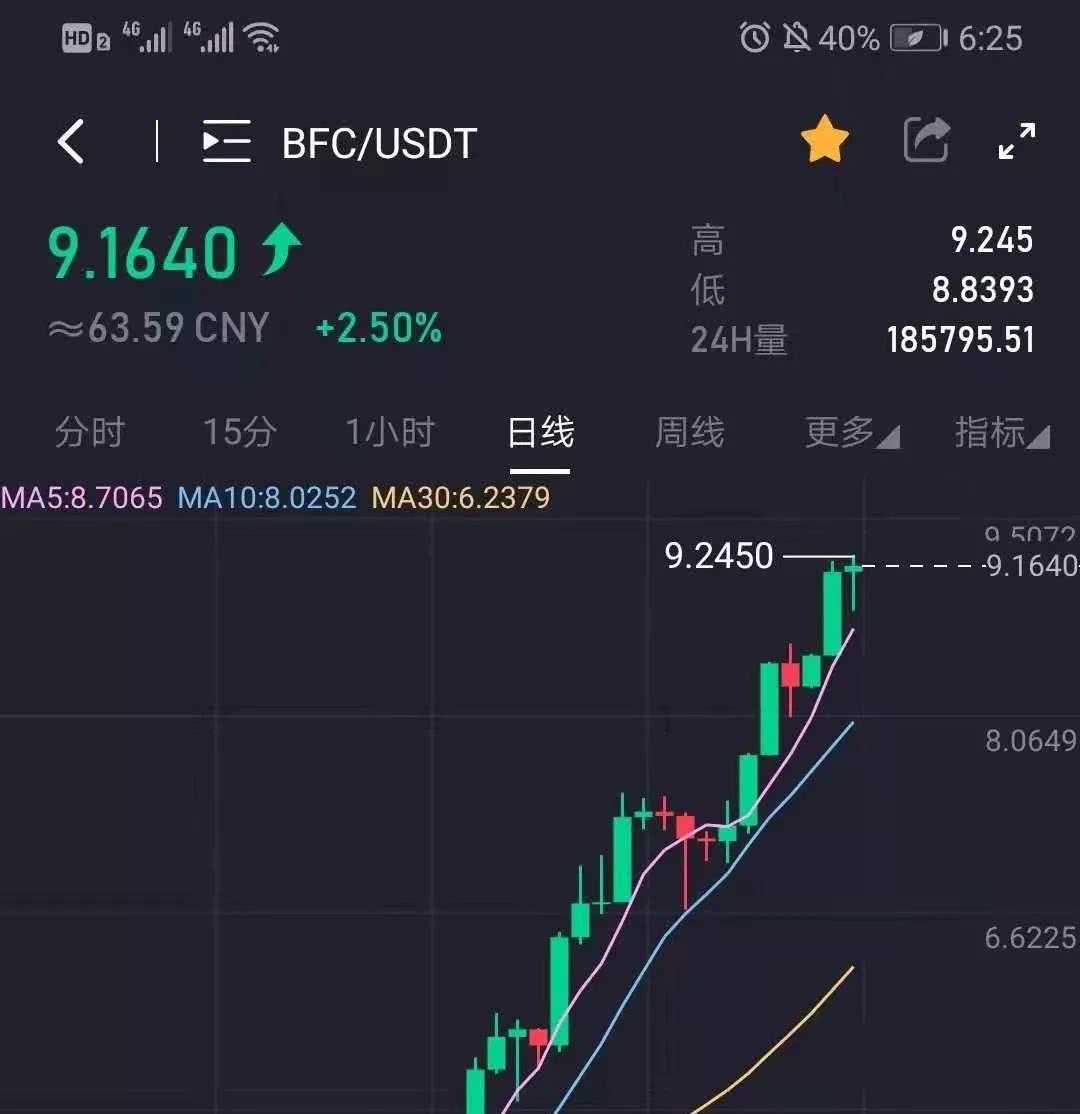Tap the back arrow to exit chart
The height and width of the screenshot is (1114, 1080).
(x=70, y=142)
